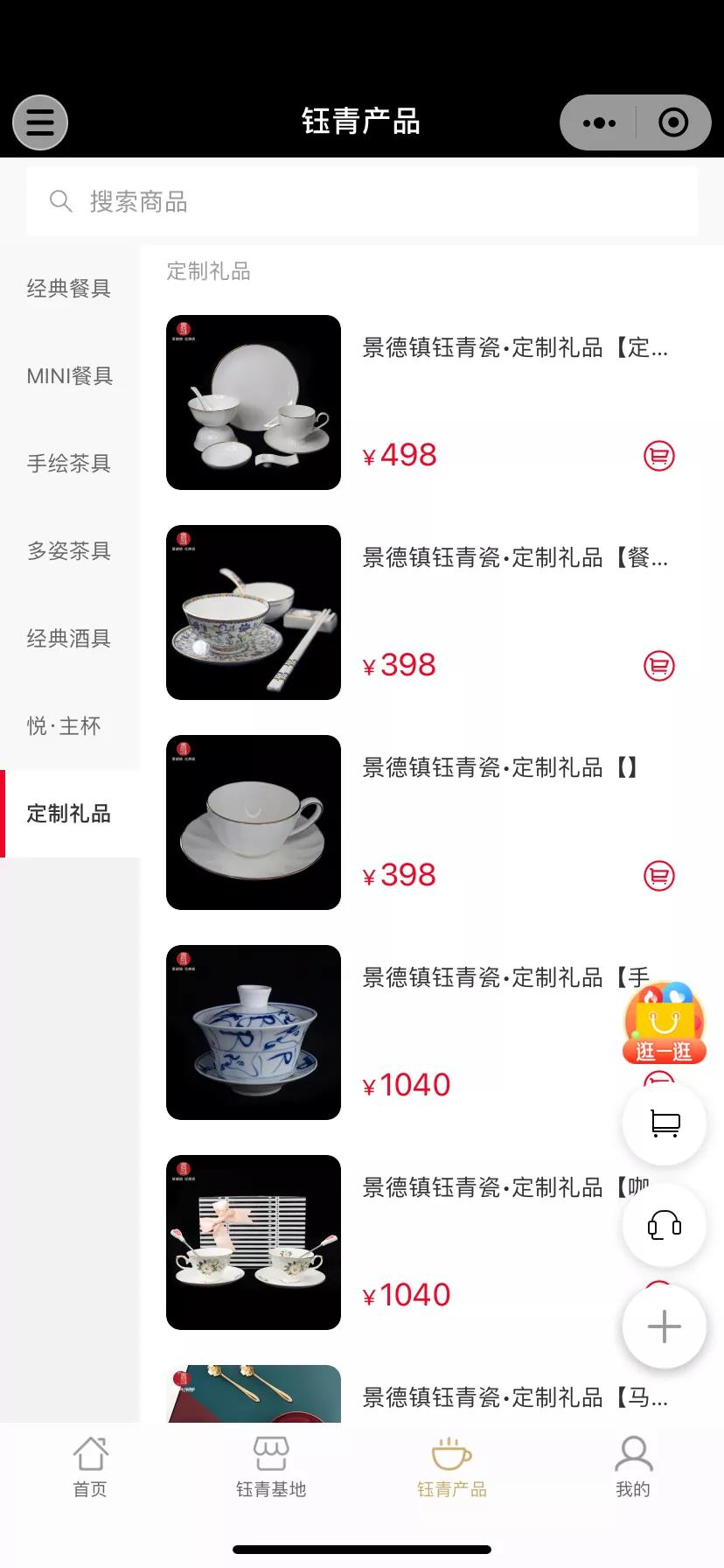Open the blue-and-white lidded bowl product
This screenshot has height=1568, width=724.
(254, 1032)
